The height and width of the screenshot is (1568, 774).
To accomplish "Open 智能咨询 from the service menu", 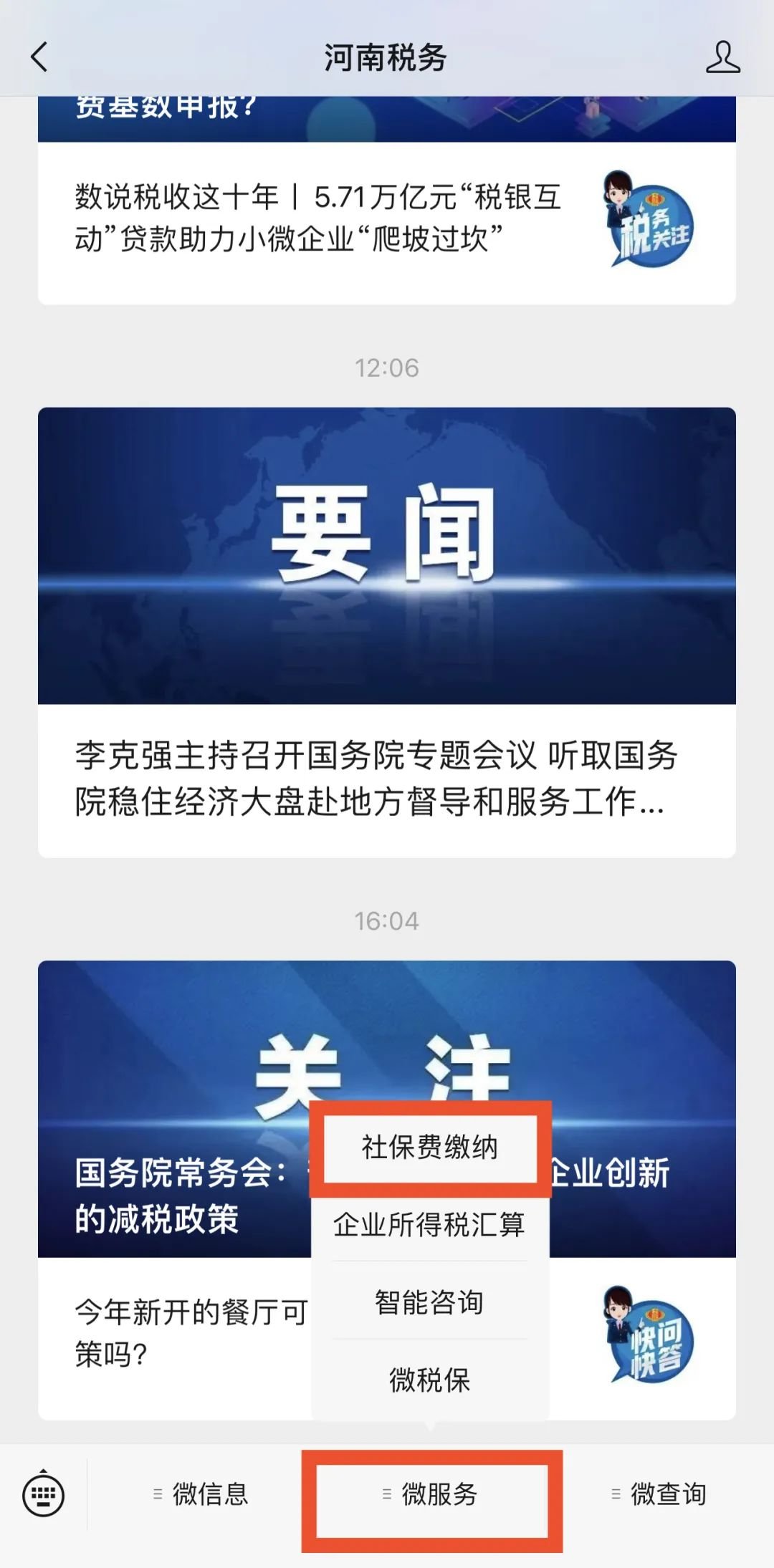I will tap(429, 1302).
